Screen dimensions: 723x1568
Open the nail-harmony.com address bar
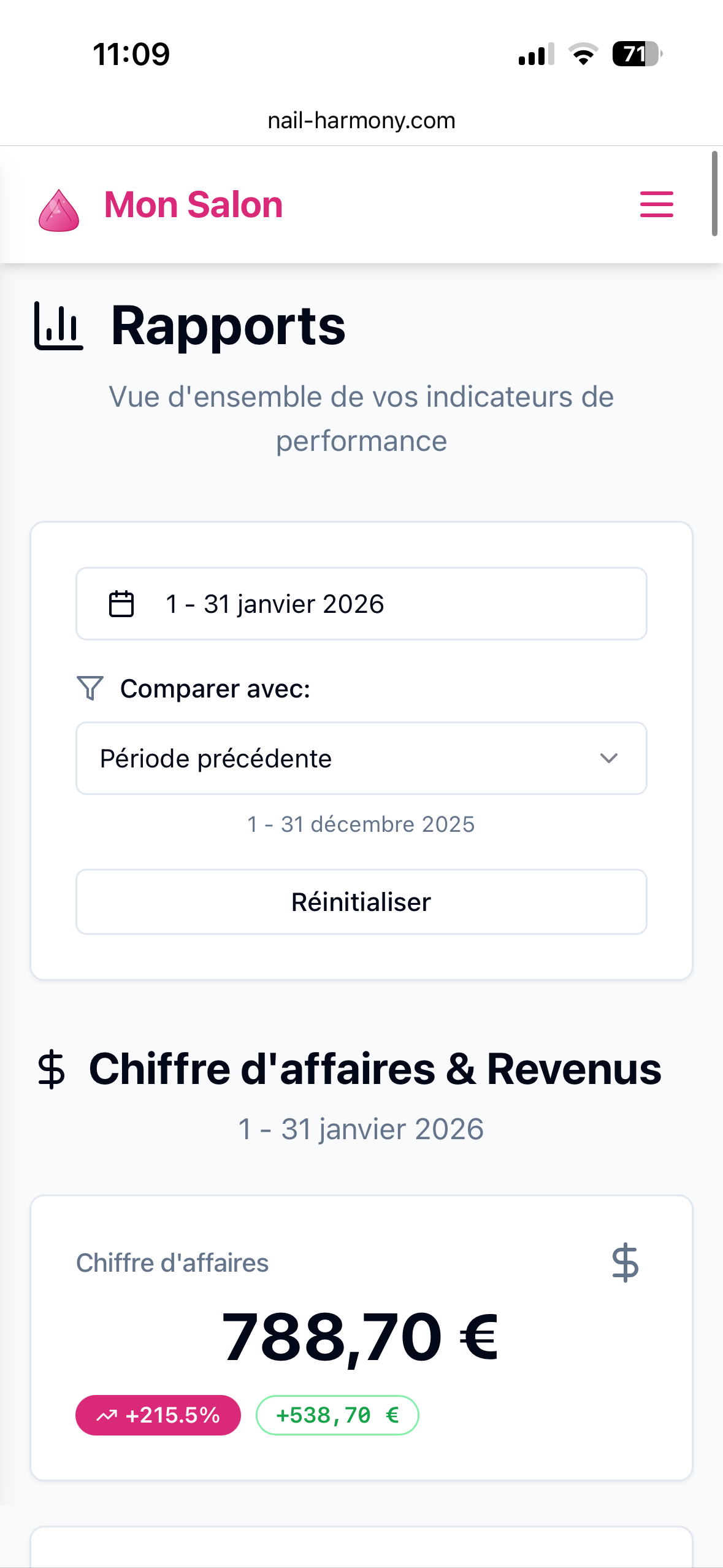click(x=361, y=120)
